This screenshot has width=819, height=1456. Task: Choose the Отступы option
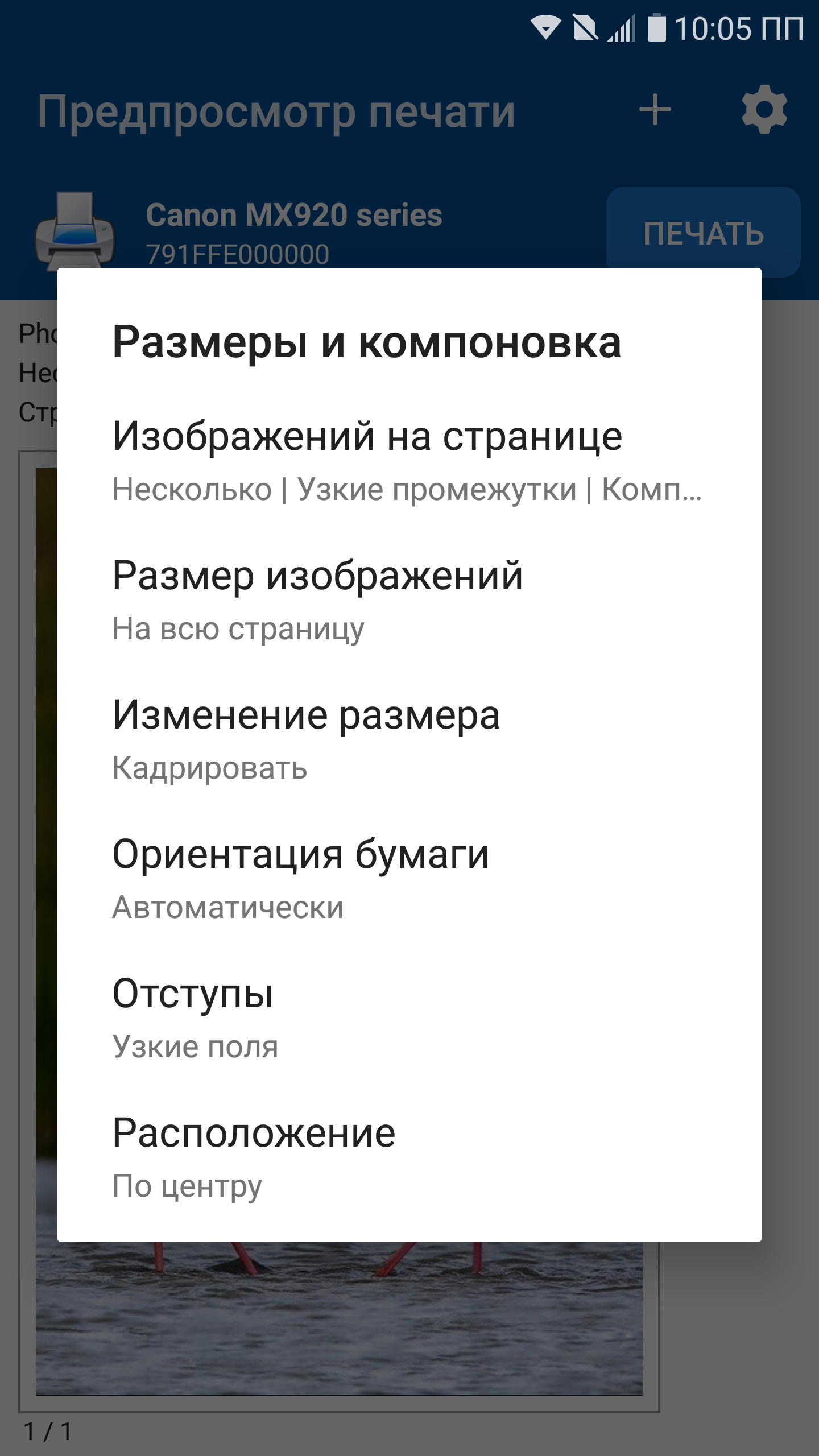(x=409, y=1019)
